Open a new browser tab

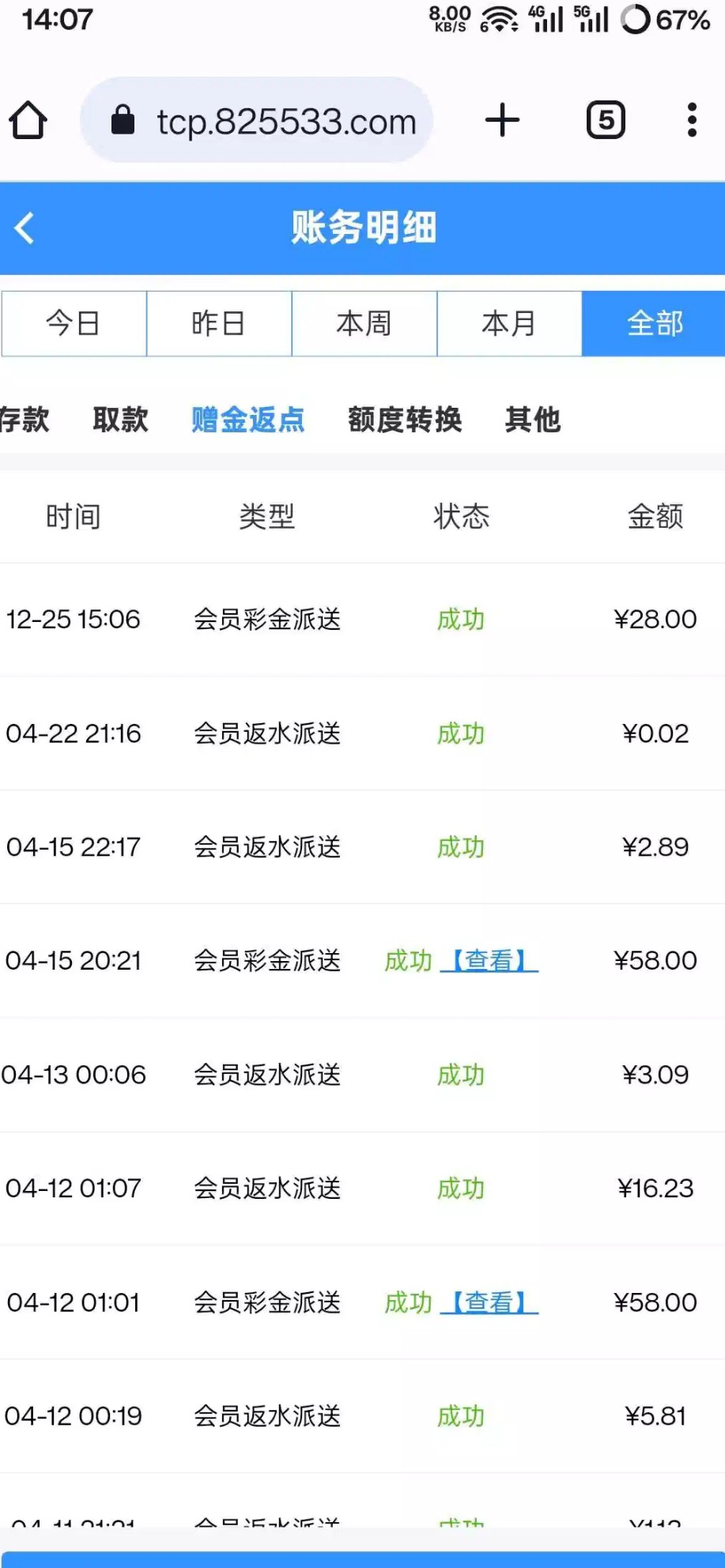[502, 121]
